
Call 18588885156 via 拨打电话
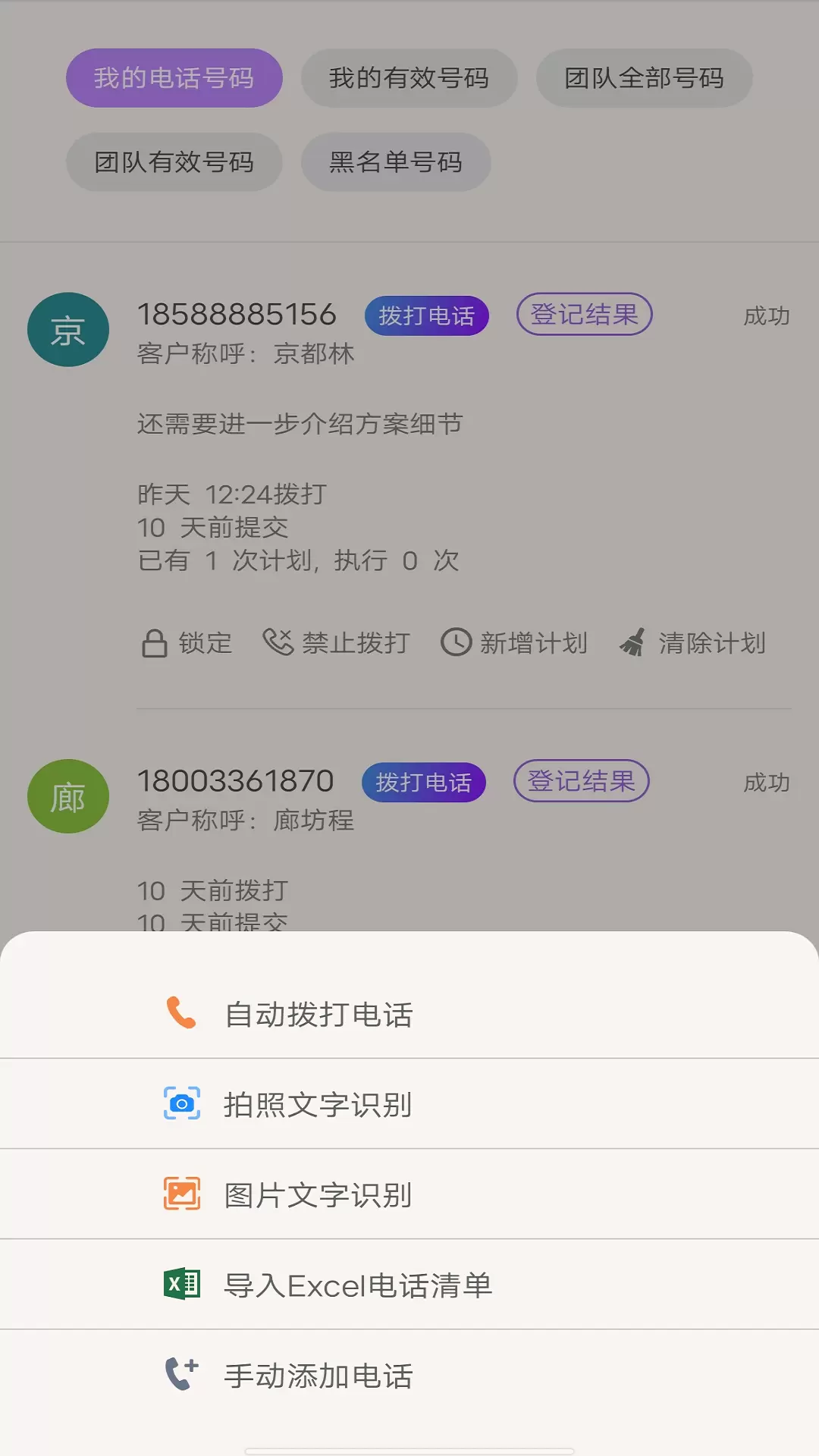[x=427, y=315]
